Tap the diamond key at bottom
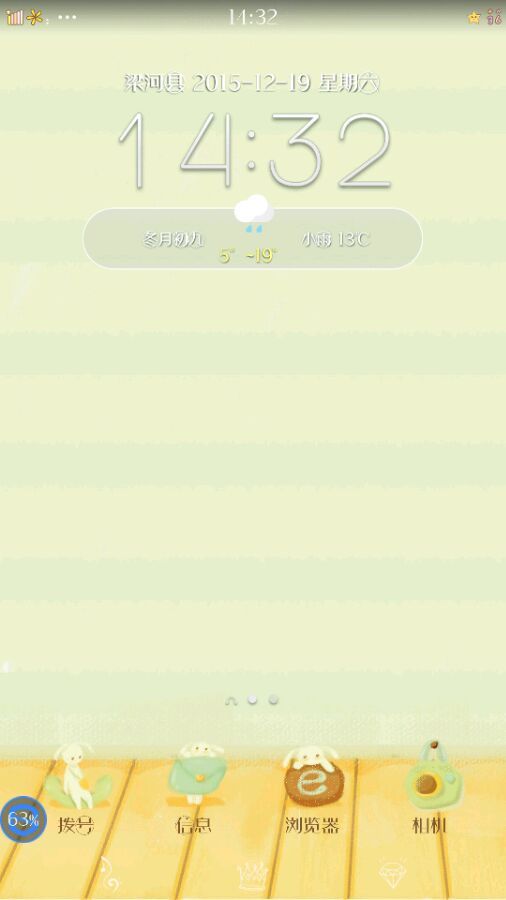 394,874
